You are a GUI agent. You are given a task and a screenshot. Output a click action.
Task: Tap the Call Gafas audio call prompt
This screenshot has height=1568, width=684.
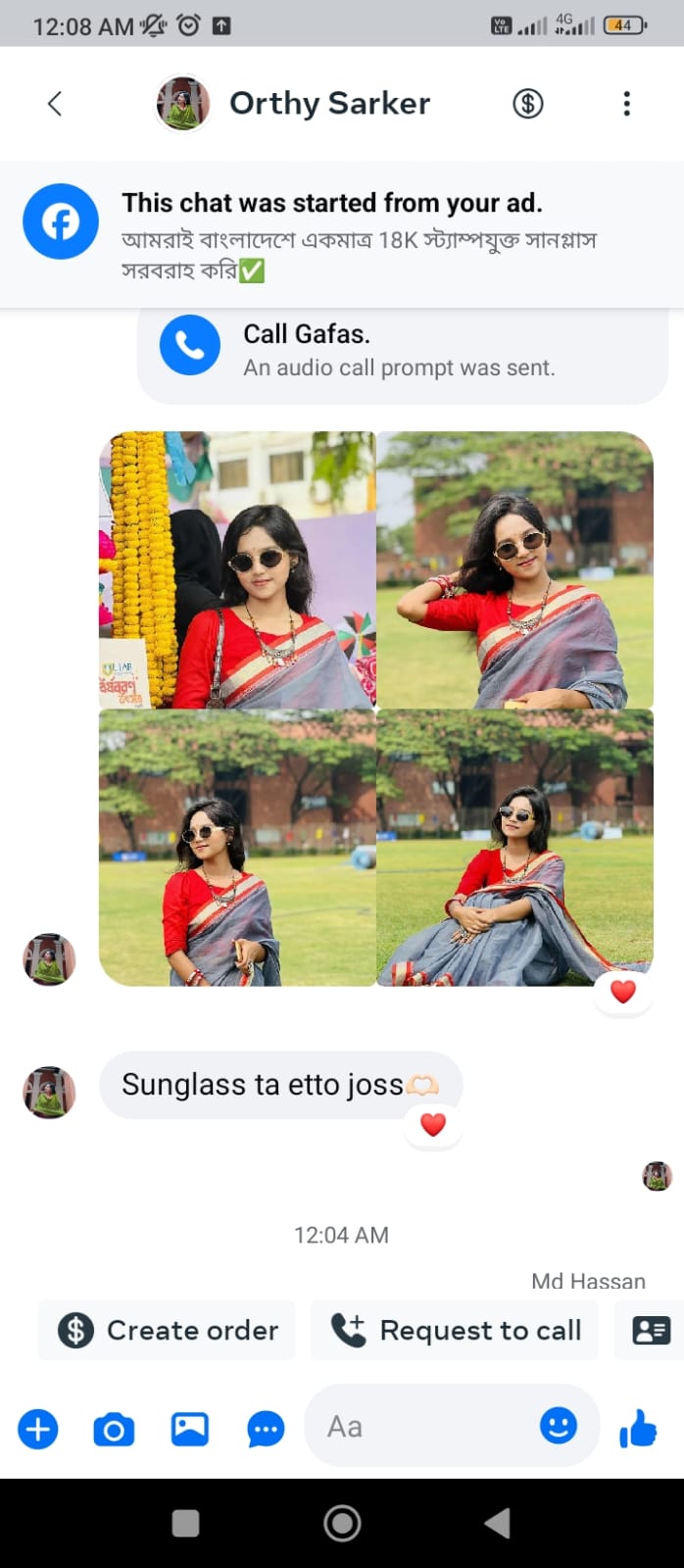(402, 350)
